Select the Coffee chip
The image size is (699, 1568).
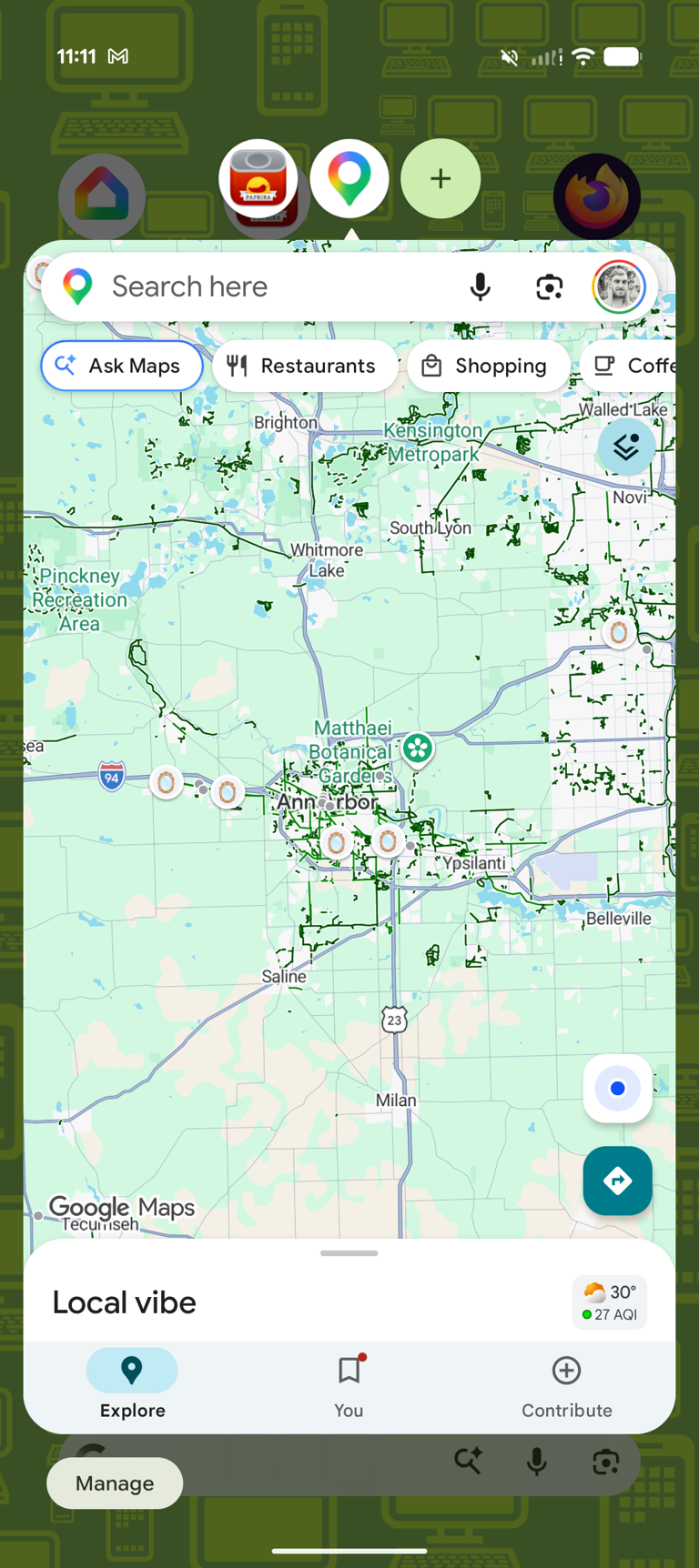(x=630, y=366)
